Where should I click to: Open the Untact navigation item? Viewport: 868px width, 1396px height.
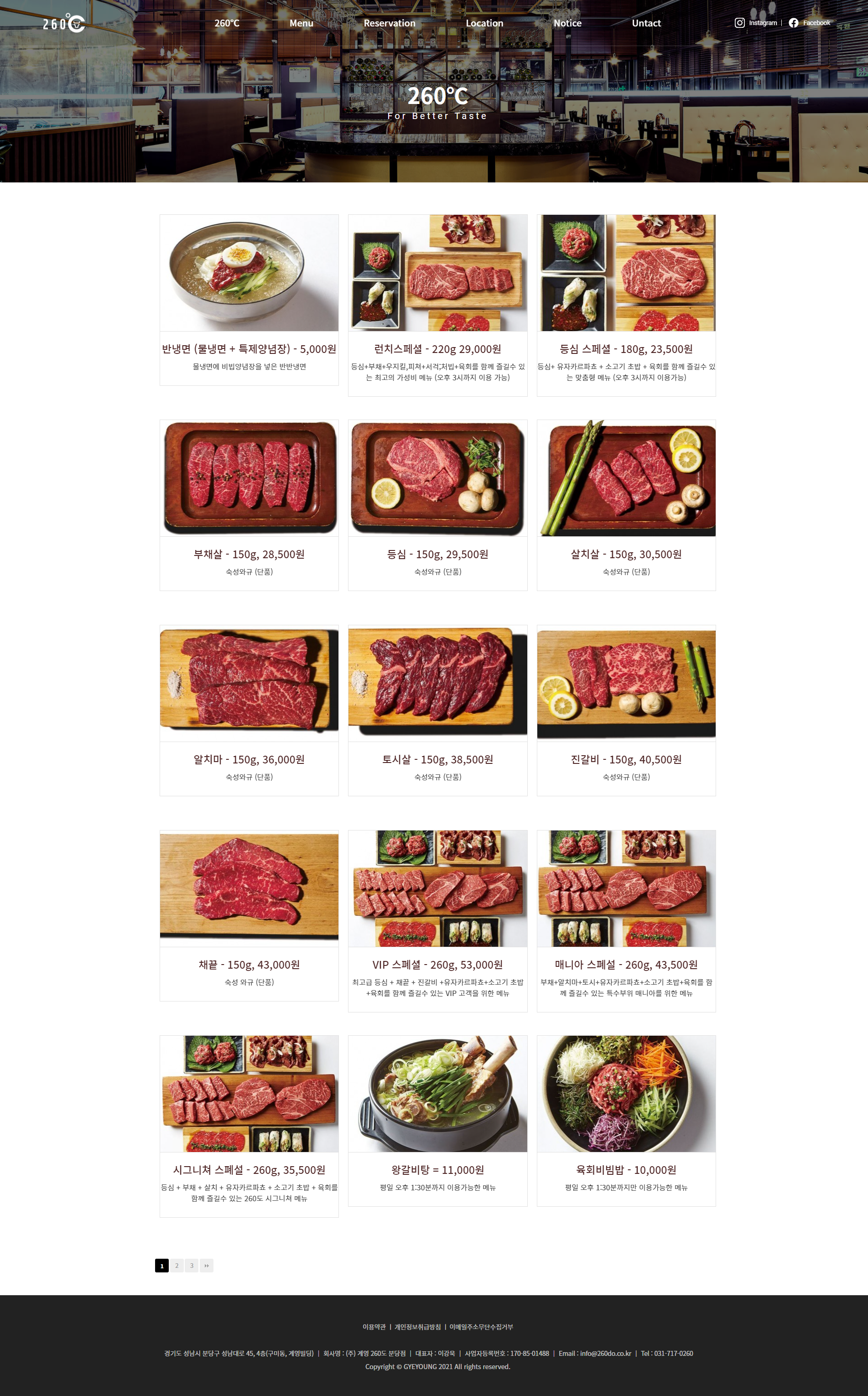point(646,23)
